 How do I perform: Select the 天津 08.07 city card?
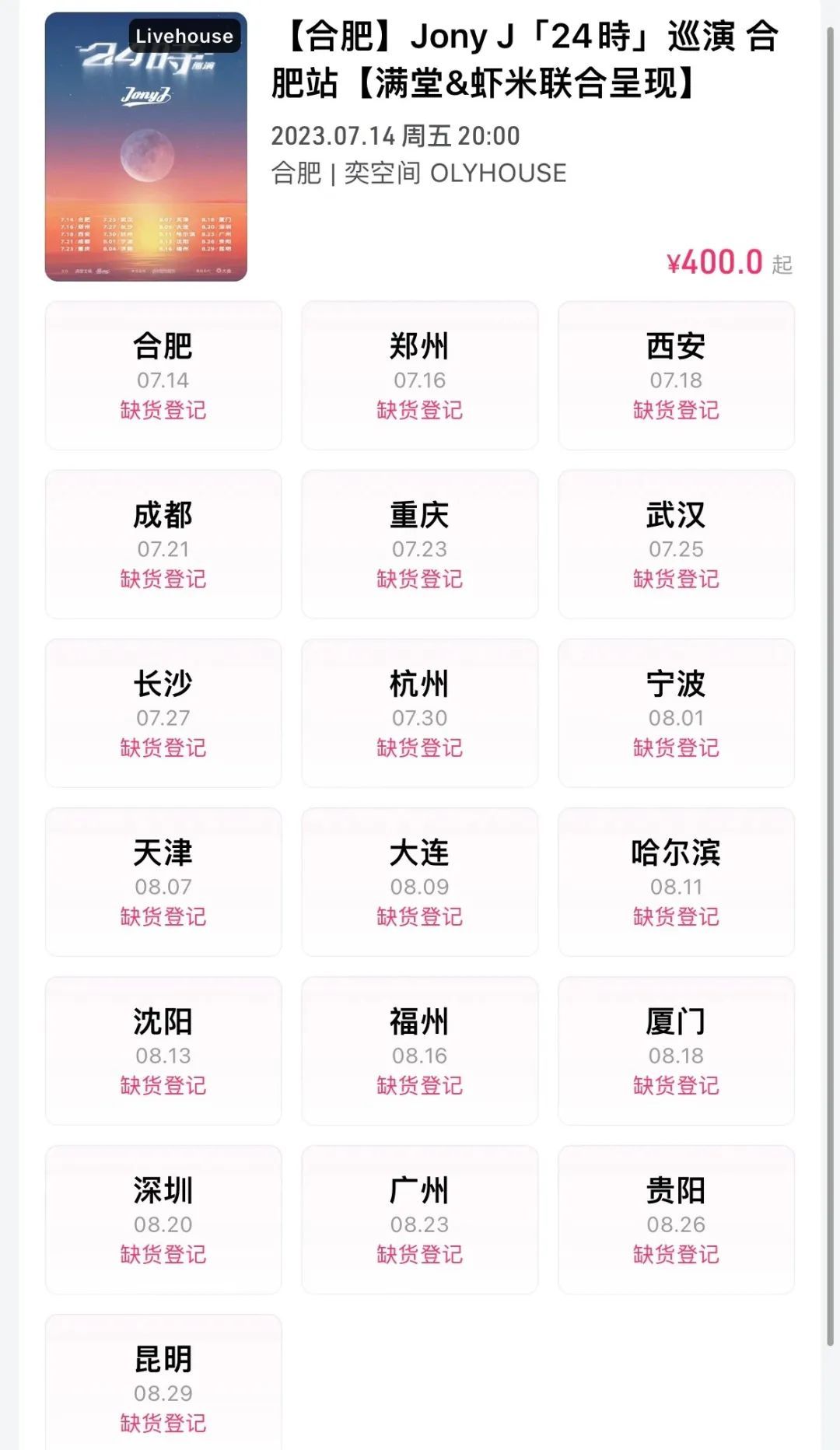pyautogui.click(x=163, y=882)
